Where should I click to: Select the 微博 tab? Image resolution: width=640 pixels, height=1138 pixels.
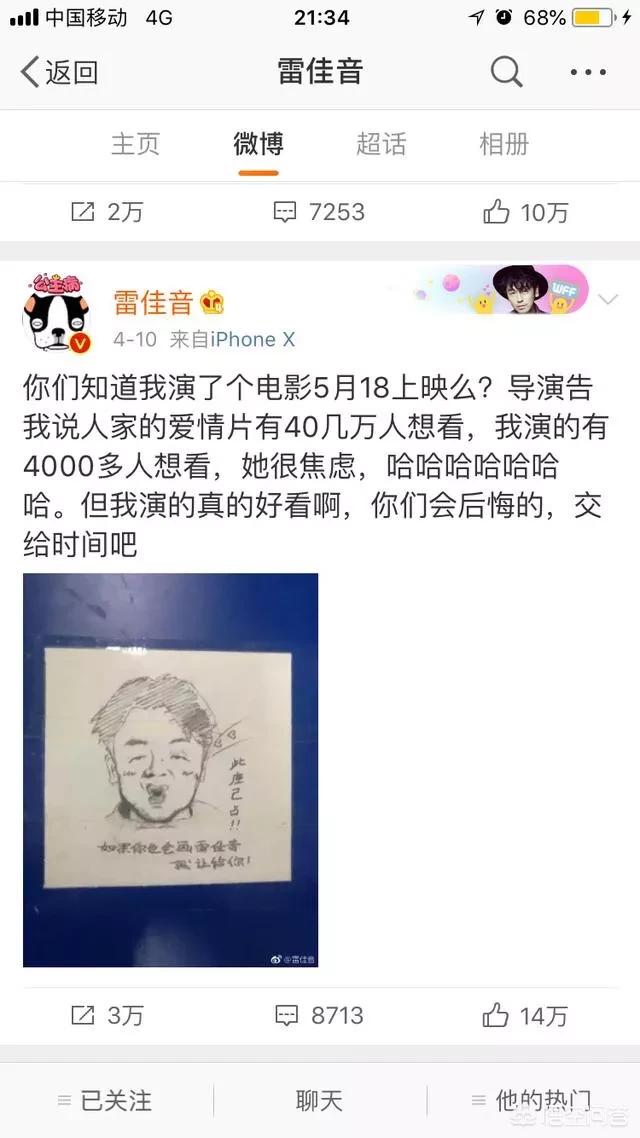click(258, 144)
